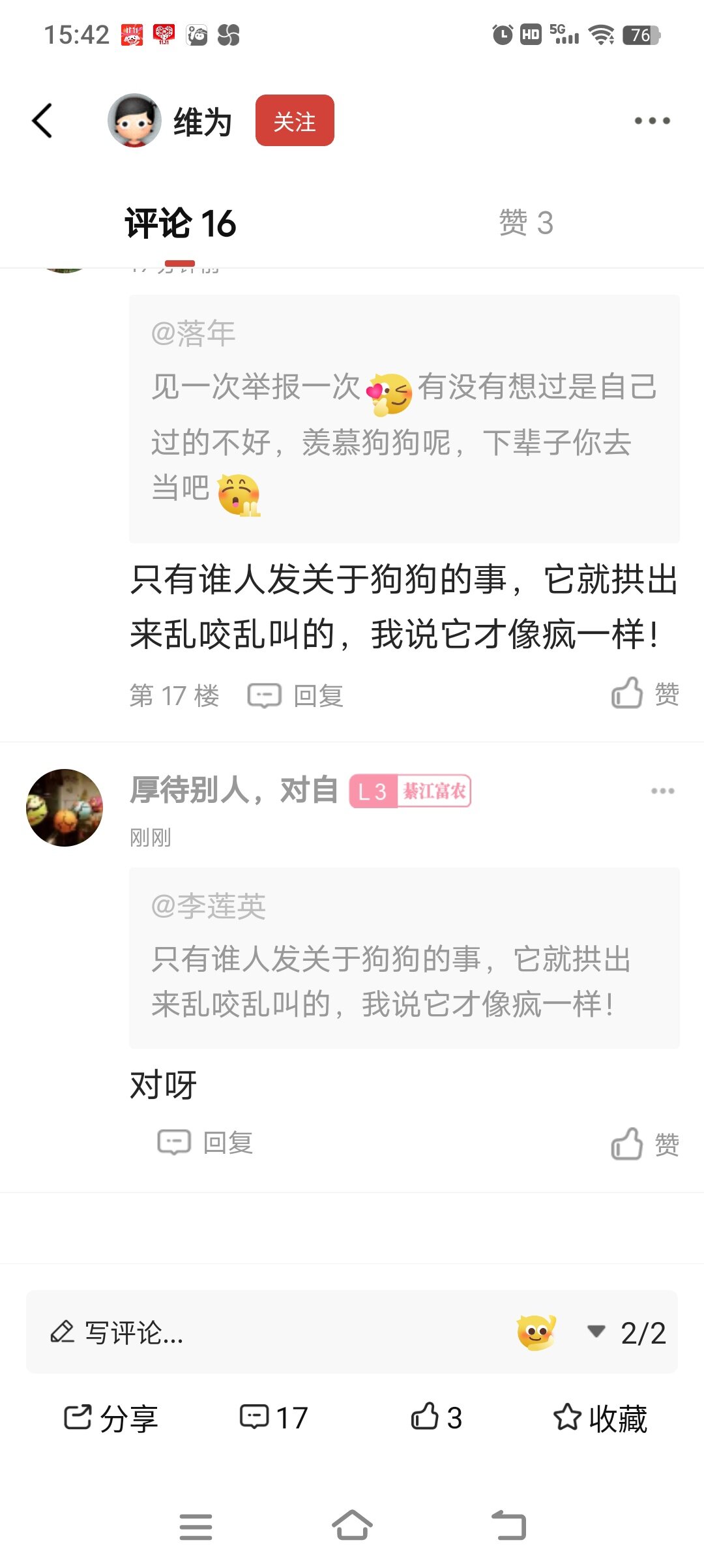This screenshot has width=704, height=1568.
Task: Like the post with thumbs-up 3
Action: click(437, 1418)
